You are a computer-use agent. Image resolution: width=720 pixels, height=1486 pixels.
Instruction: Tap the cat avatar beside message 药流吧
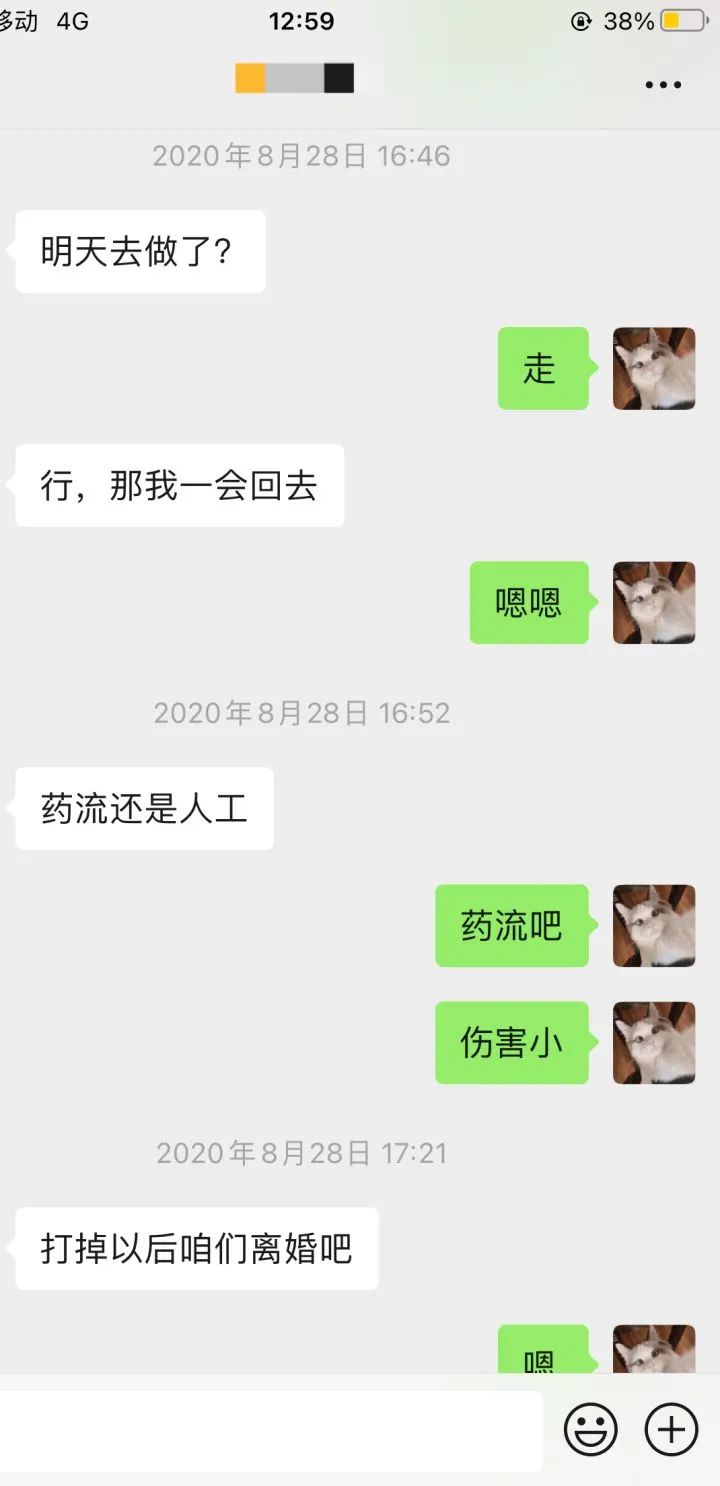(x=654, y=926)
